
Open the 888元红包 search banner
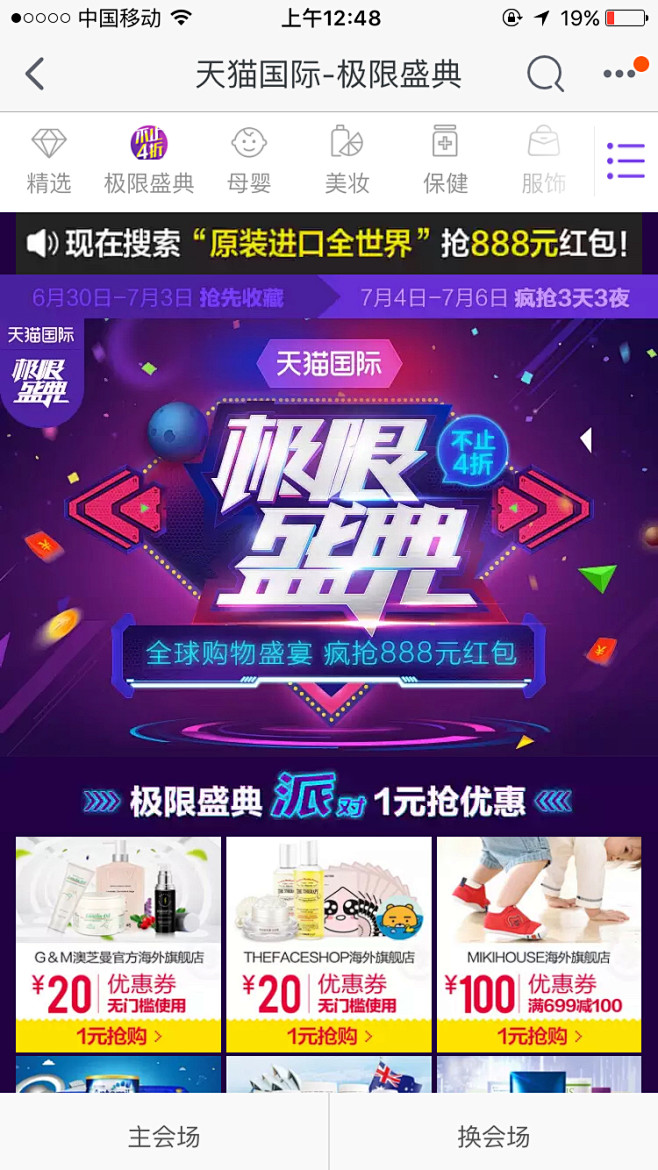[329, 243]
